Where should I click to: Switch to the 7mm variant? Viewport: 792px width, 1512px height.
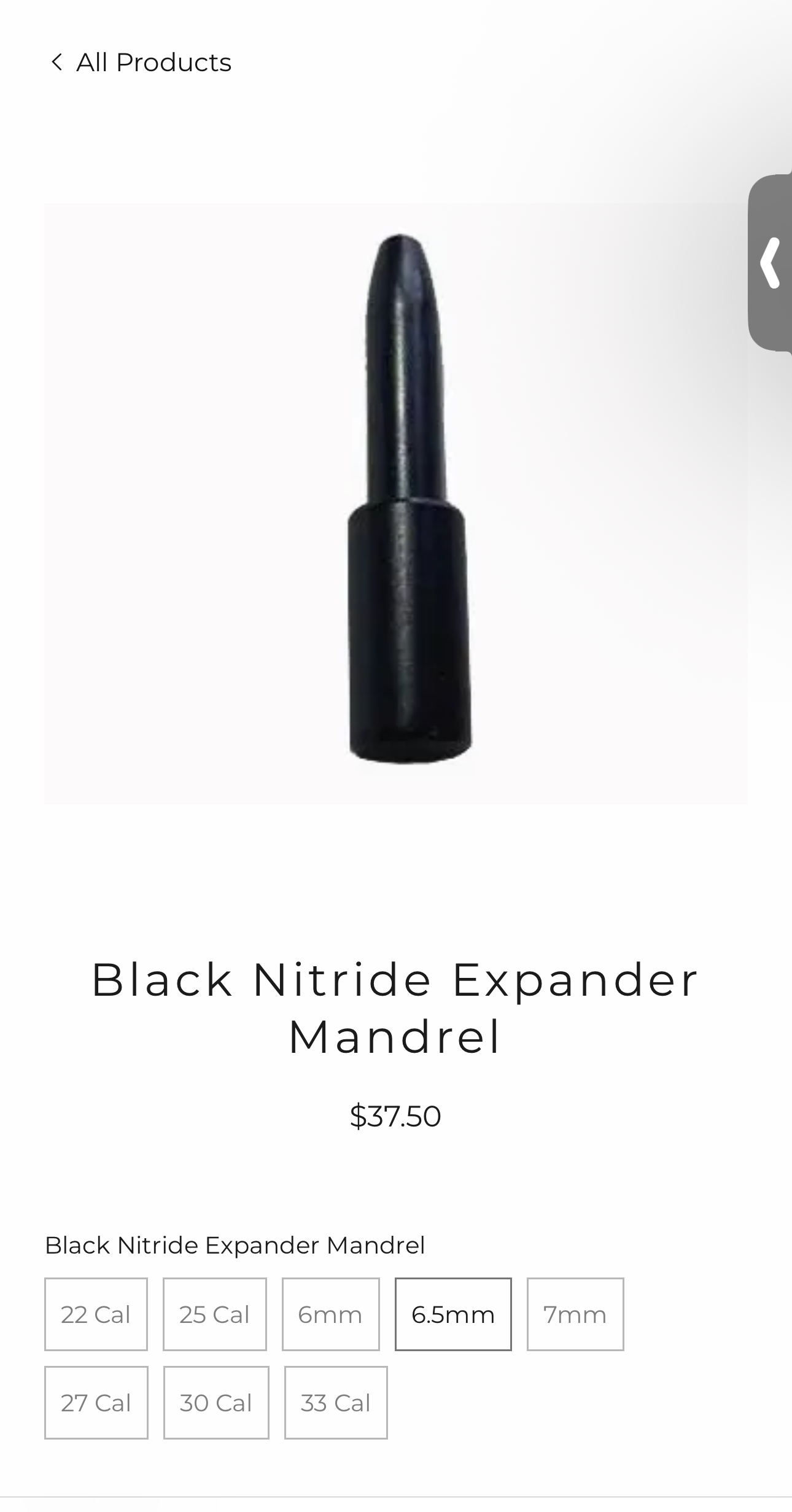click(x=575, y=1314)
